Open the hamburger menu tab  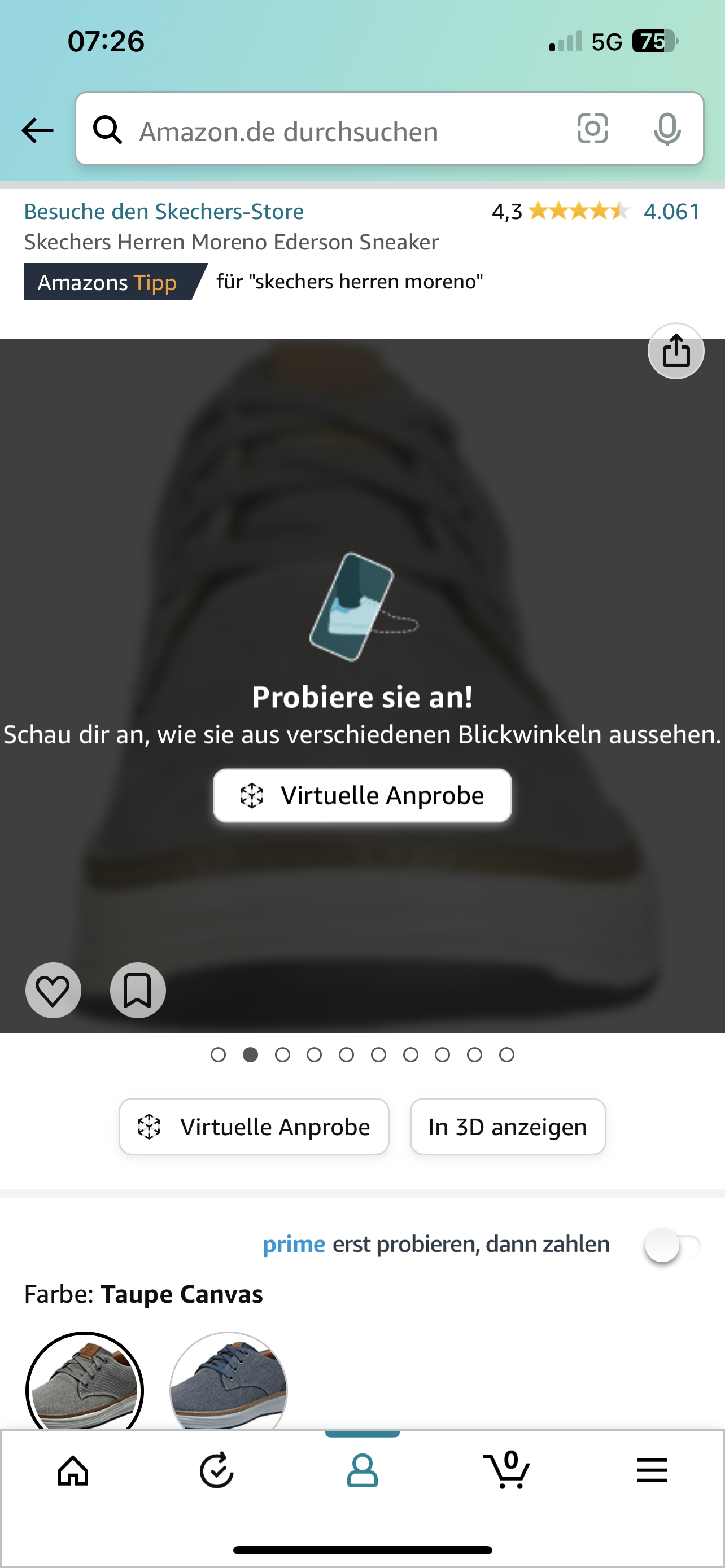[652, 1471]
